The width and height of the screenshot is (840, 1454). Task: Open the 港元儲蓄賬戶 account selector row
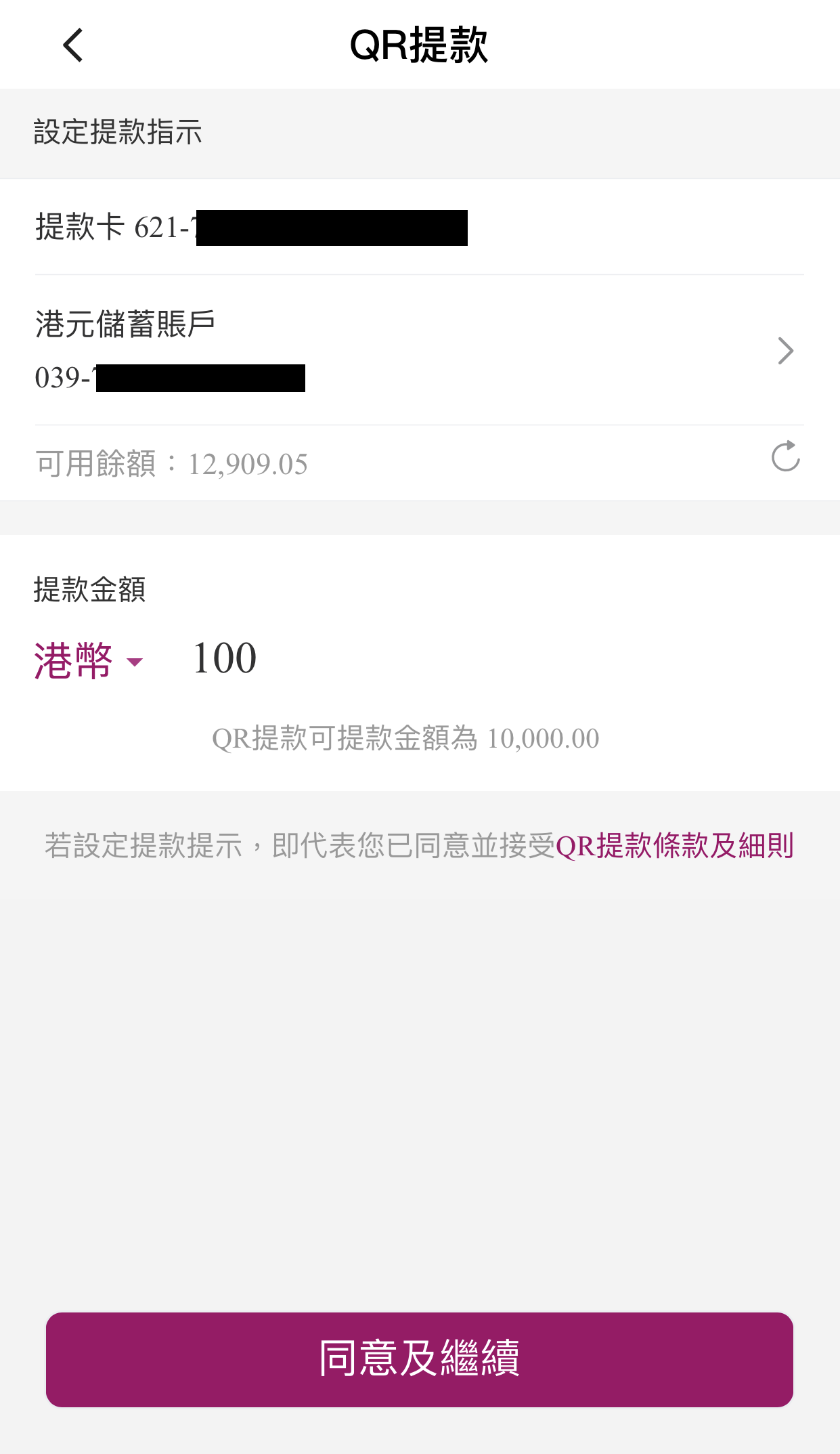(420, 350)
